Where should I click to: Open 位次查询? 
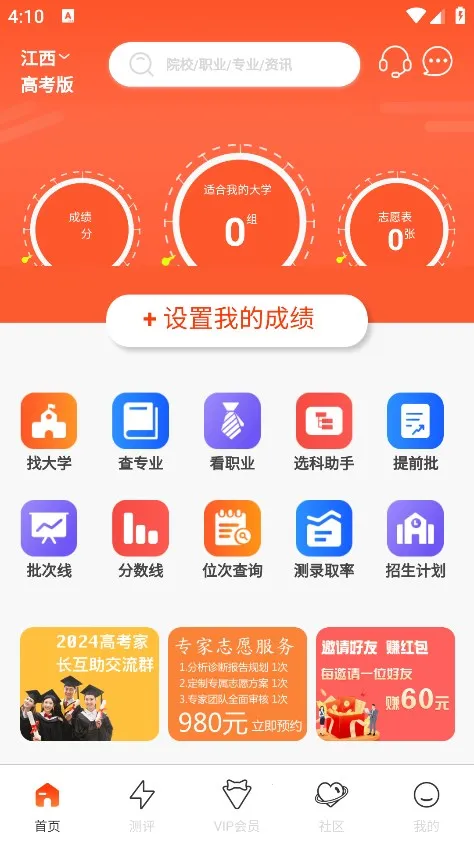click(x=232, y=539)
